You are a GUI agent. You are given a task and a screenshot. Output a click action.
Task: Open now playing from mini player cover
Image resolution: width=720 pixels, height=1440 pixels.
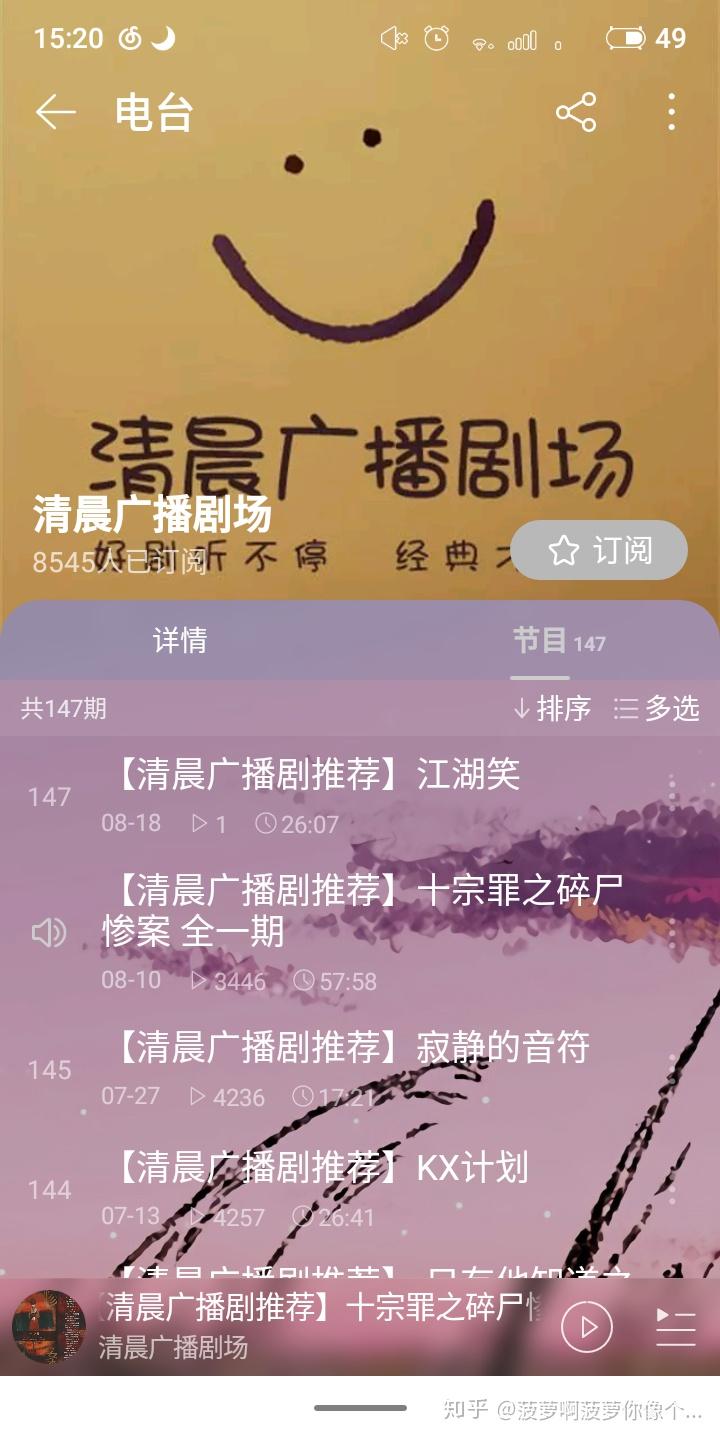(x=48, y=1327)
